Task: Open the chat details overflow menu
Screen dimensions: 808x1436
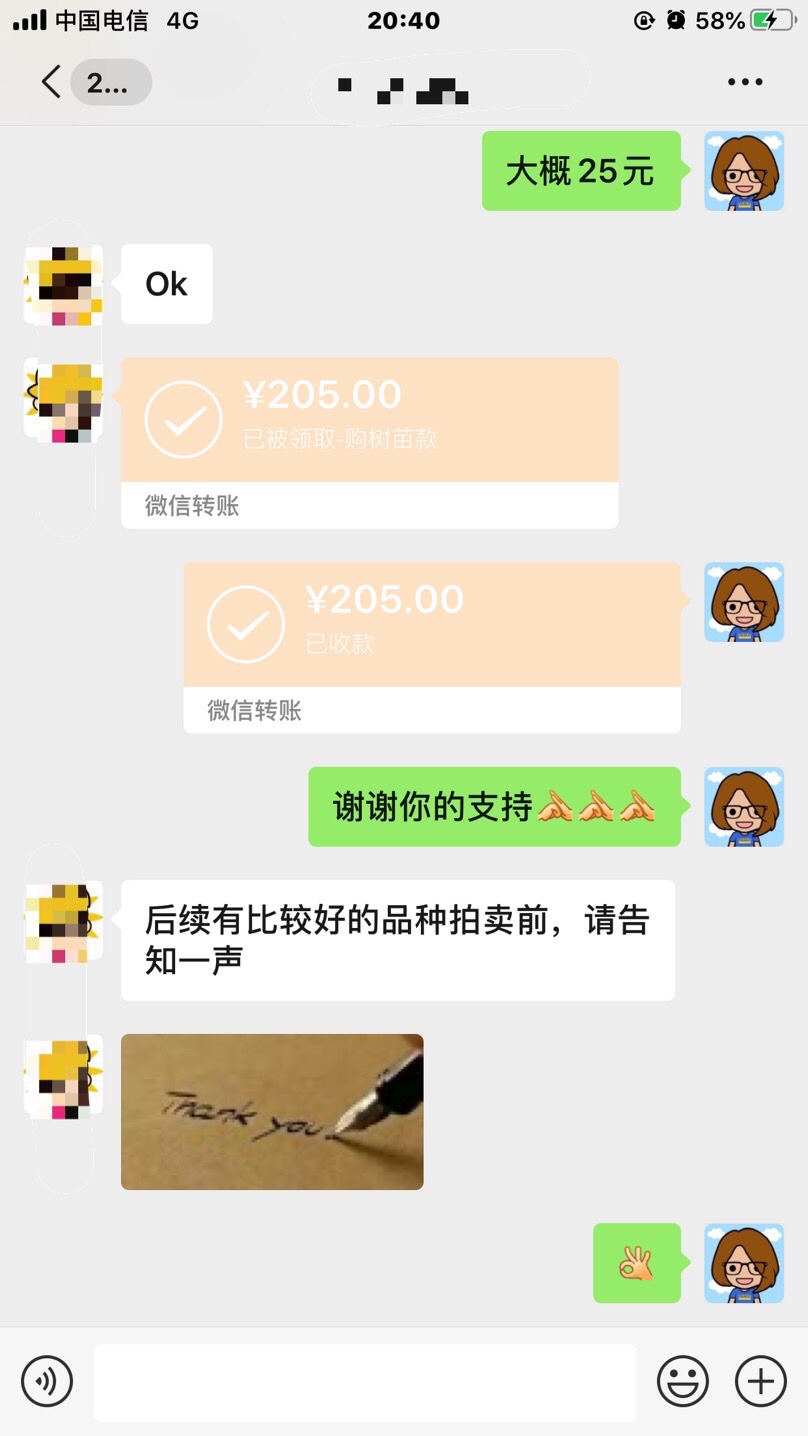Action: point(745,82)
